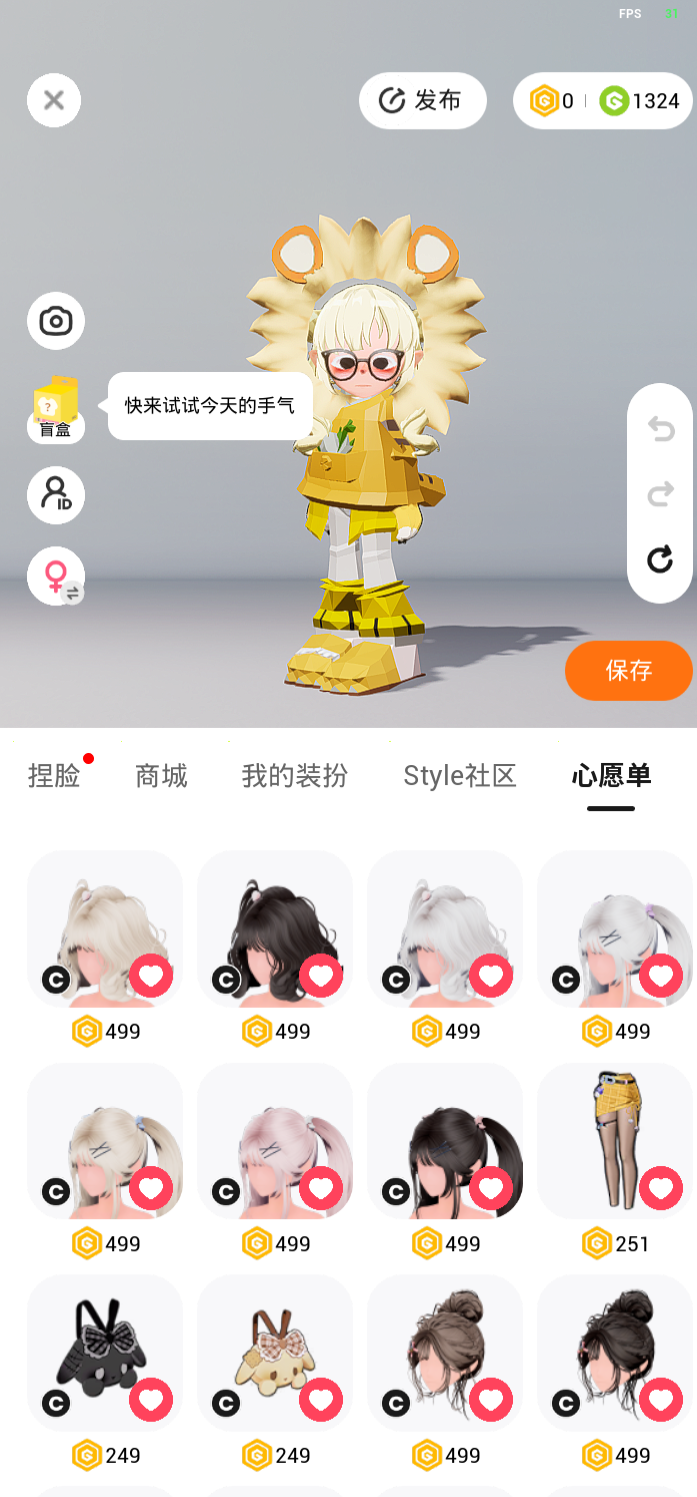Switch to the 商城 tab

pyautogui.click(x=161, y=775)
